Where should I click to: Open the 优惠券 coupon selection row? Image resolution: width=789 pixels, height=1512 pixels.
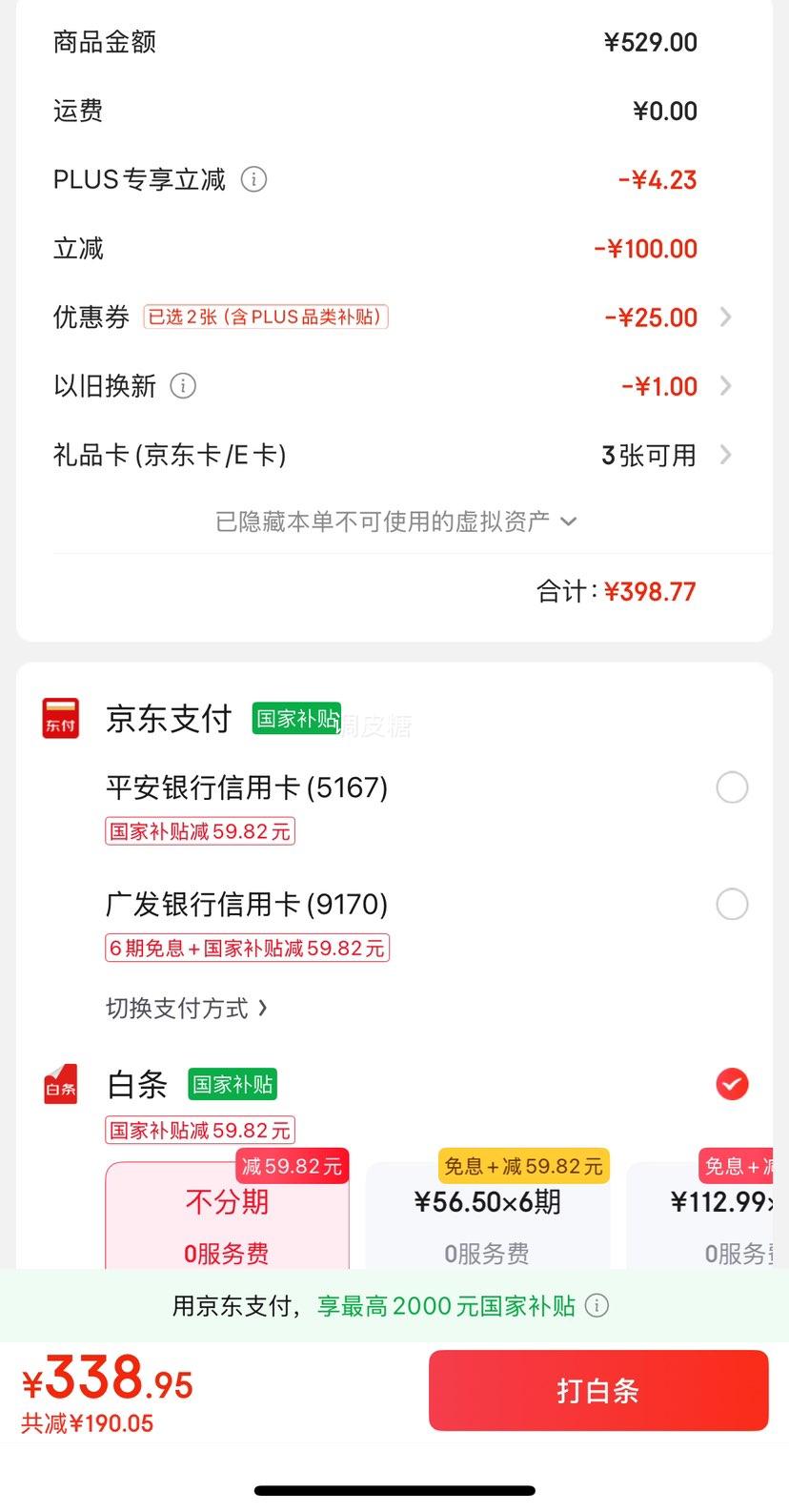pos(725,317)
